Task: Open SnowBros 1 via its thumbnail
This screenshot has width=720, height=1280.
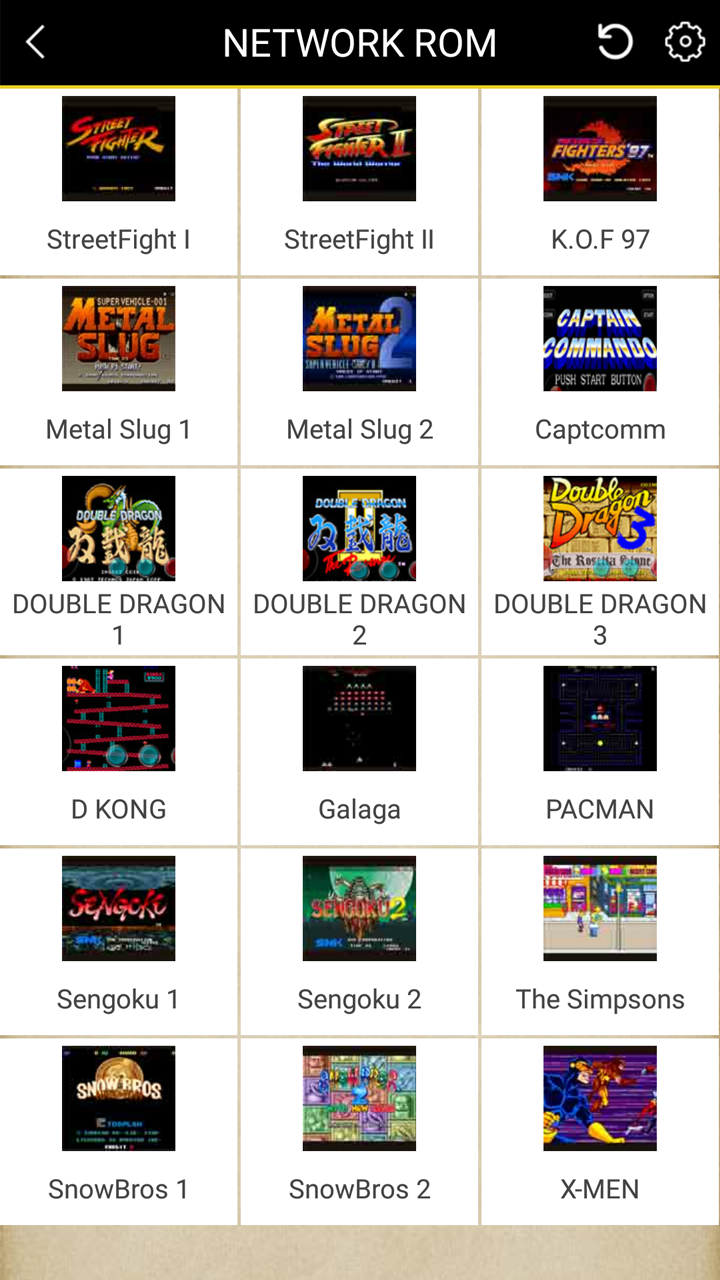Action: [x=118, y=1098]
